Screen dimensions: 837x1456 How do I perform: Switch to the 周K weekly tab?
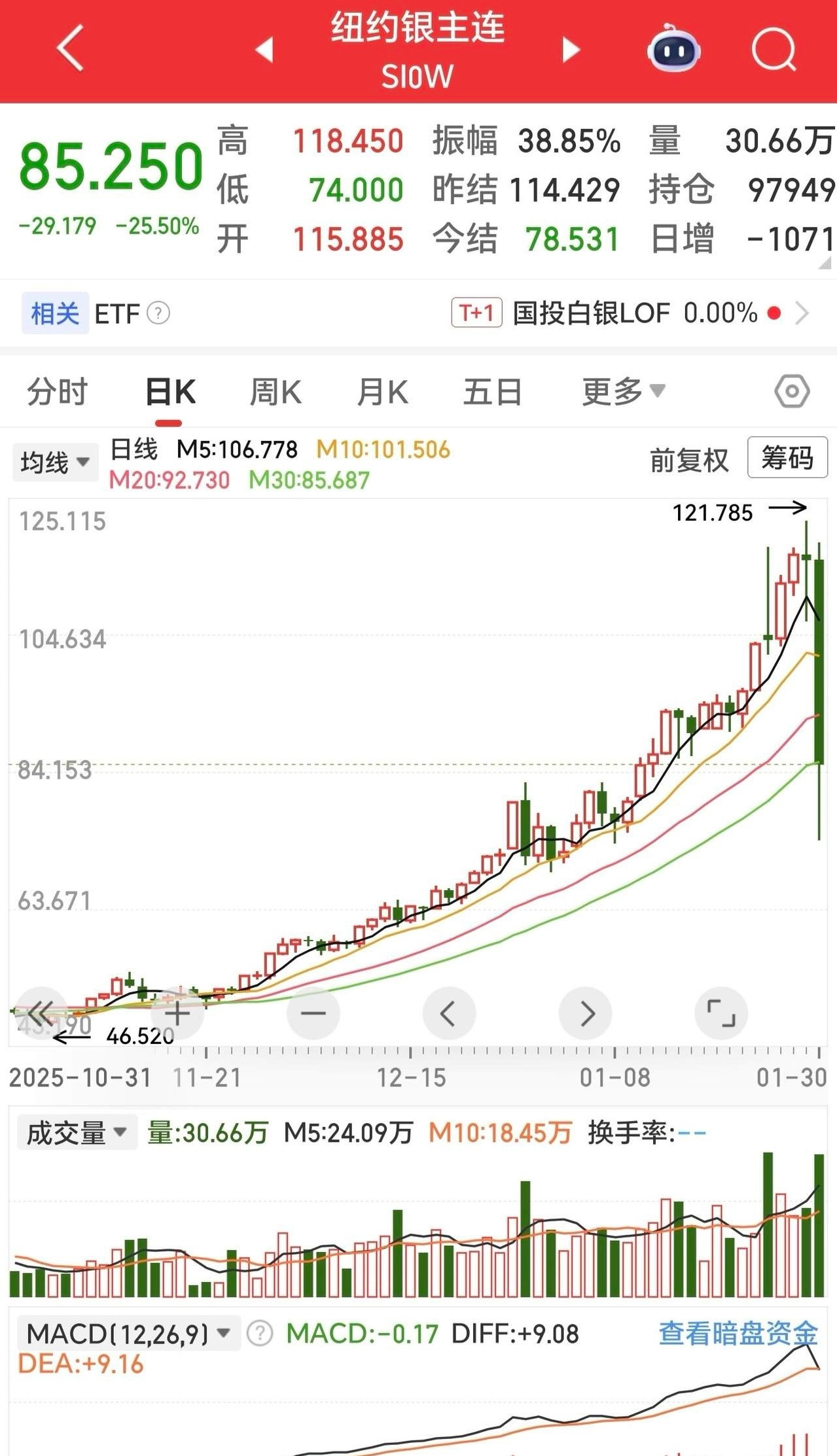coord(274,390)
